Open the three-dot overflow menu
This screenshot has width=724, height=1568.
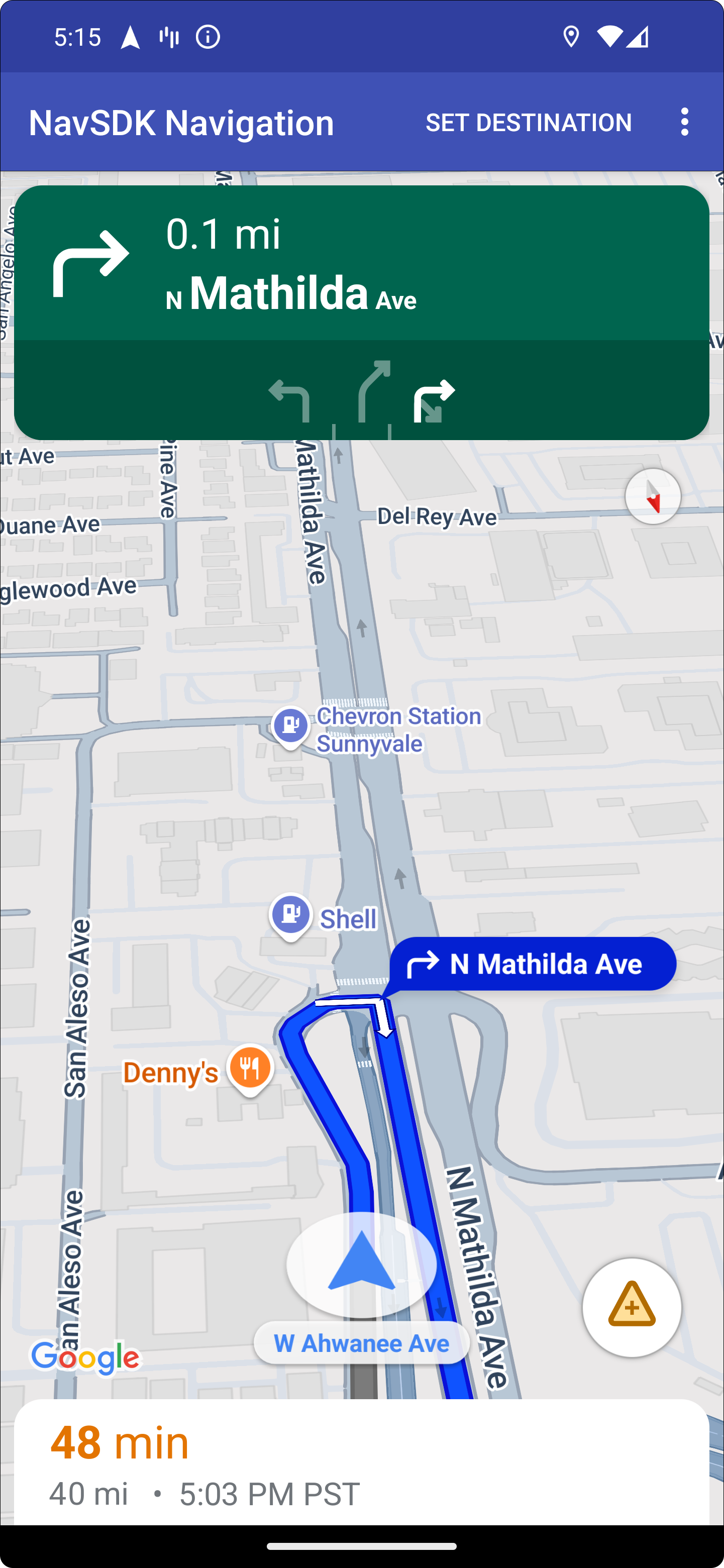[684, 122]
